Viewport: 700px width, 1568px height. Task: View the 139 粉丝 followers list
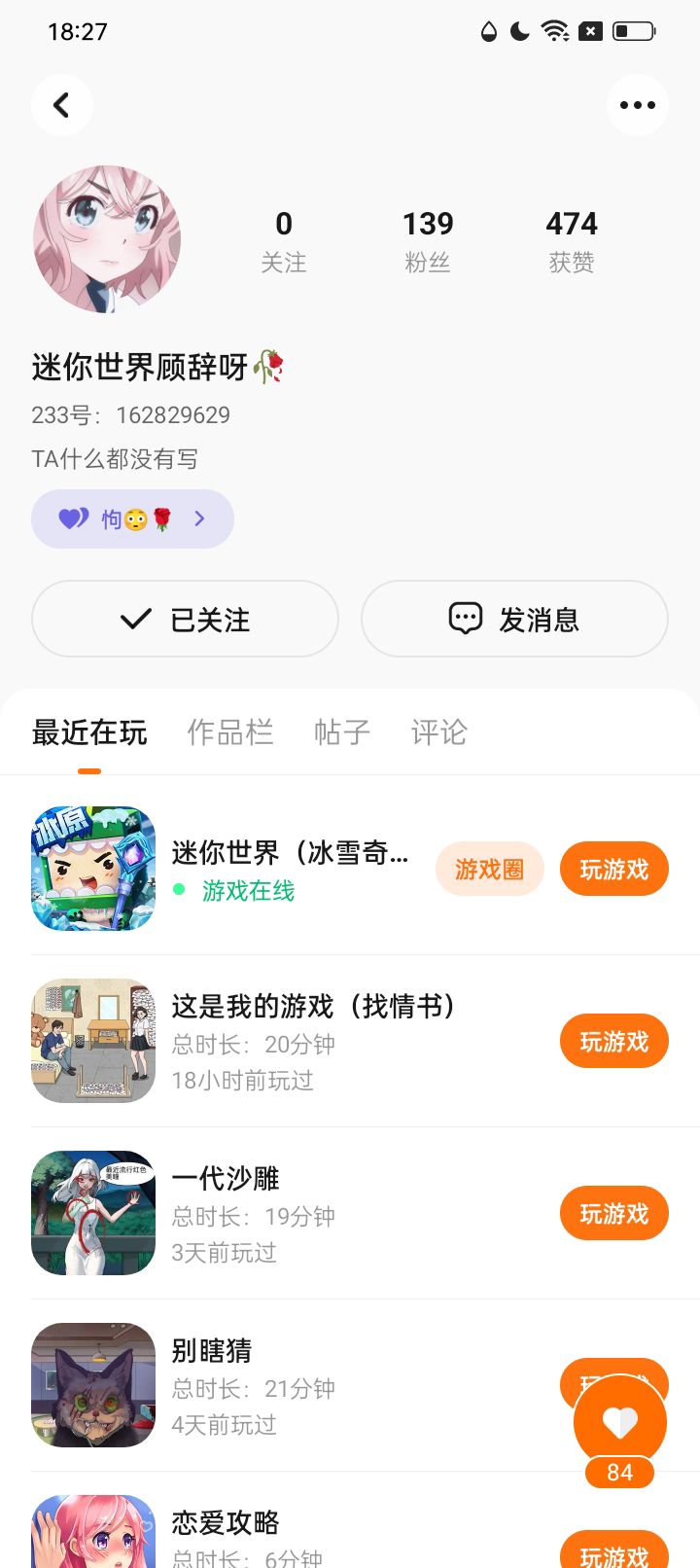click(x=428, y=240)
